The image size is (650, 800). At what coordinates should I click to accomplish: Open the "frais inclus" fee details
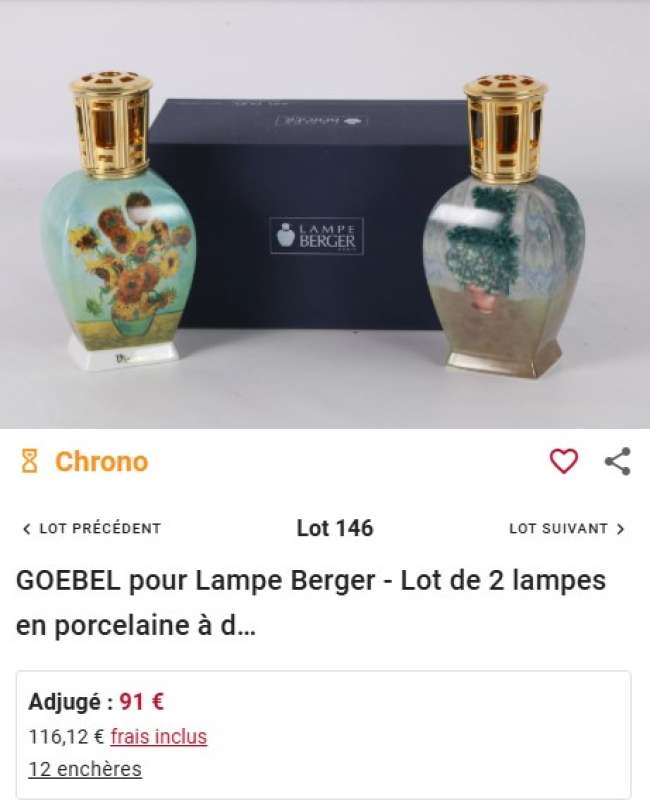click(159, 737)
